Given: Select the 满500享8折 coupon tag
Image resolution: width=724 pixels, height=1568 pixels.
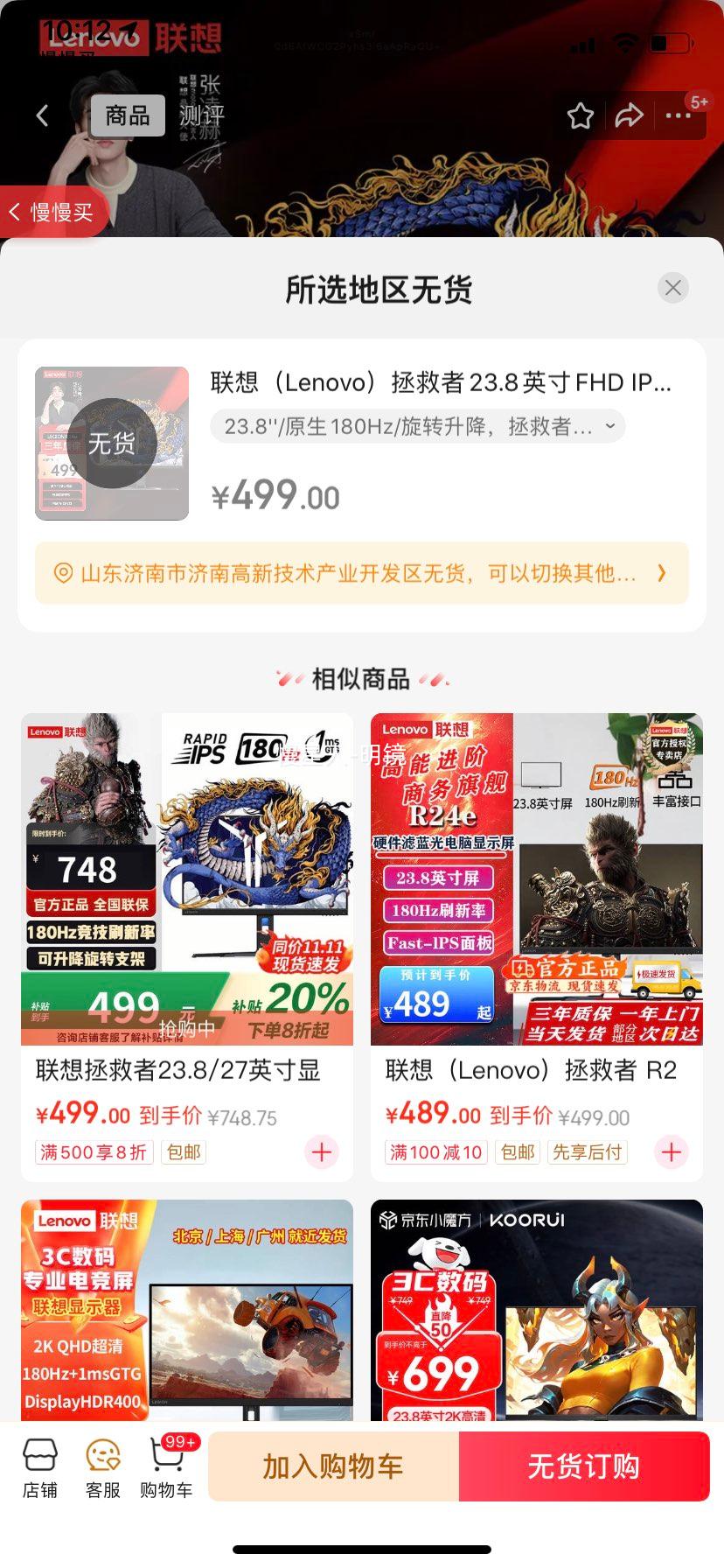Looking at the screenshot, I should coord(94,1152).
